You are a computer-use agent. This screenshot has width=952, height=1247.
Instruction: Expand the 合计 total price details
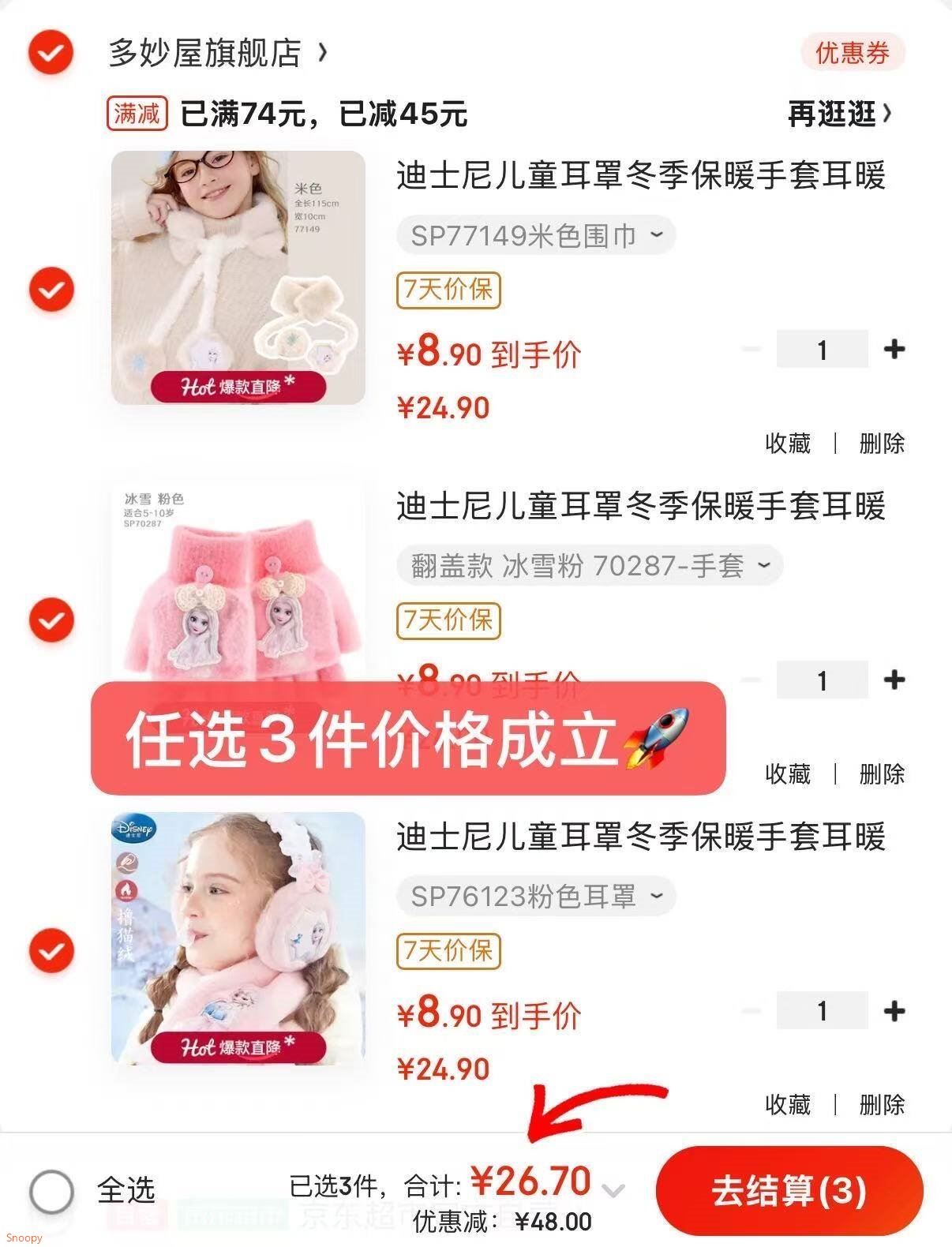(613, 1189)
